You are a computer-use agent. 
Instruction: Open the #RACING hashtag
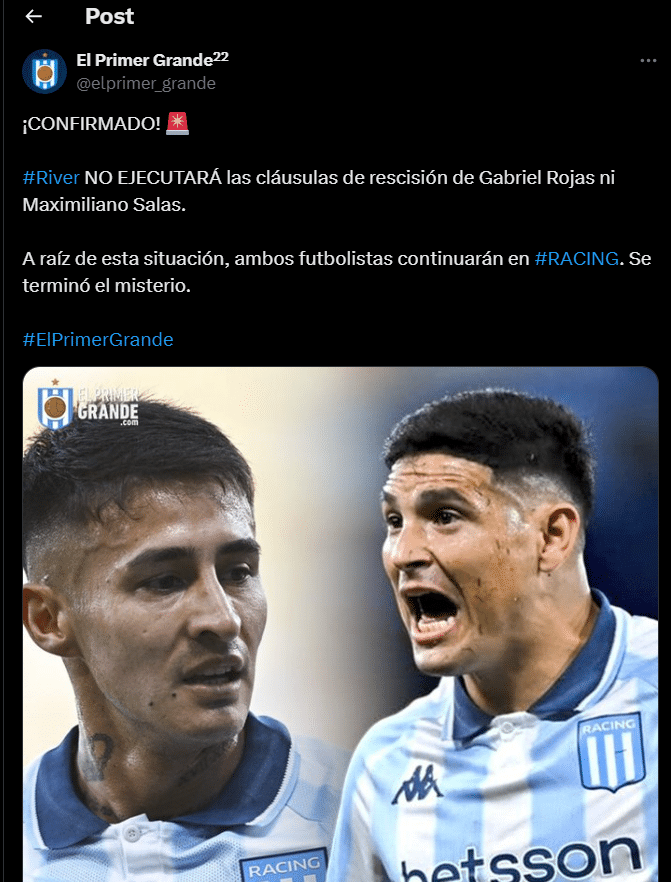(x=574, y=259)
